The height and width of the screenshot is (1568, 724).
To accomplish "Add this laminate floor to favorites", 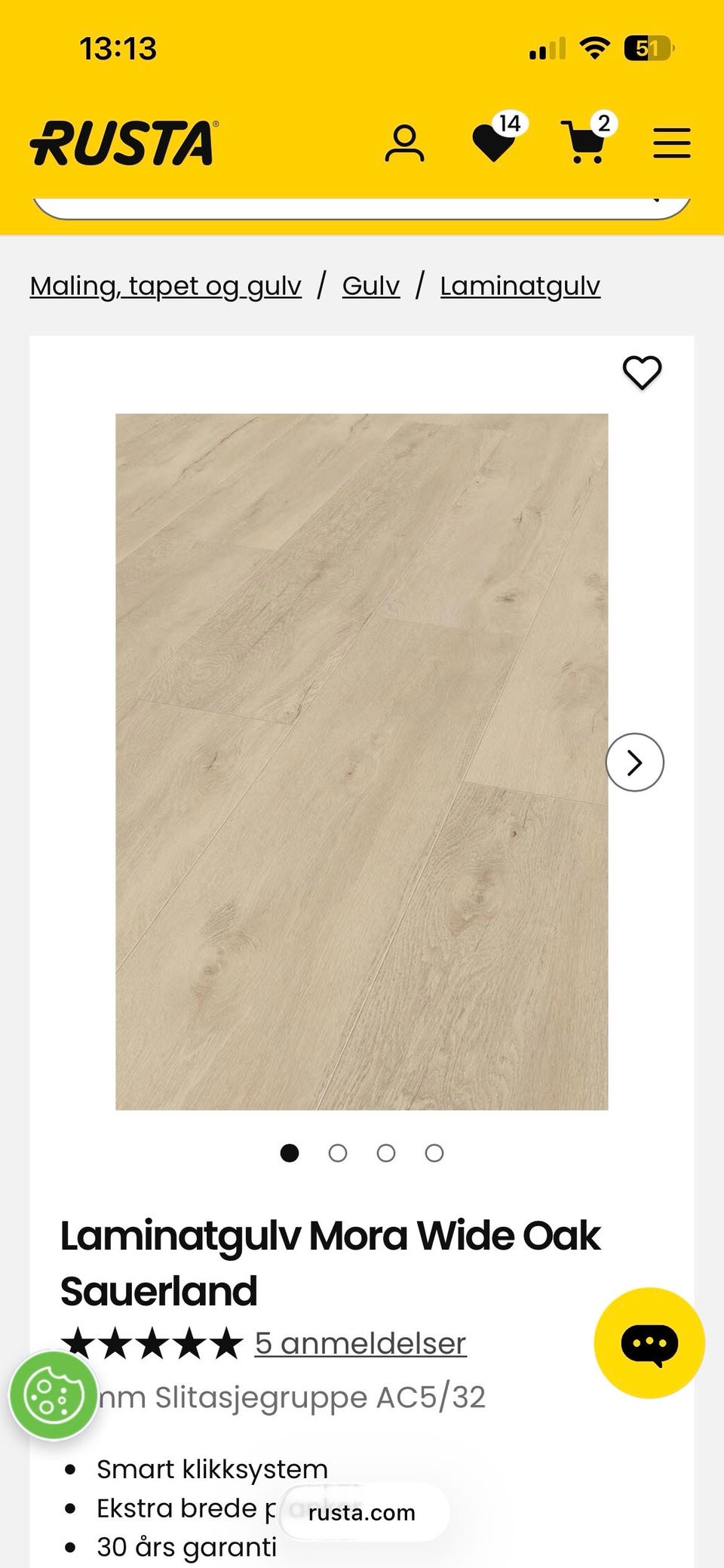I will [x=642, y=373].
